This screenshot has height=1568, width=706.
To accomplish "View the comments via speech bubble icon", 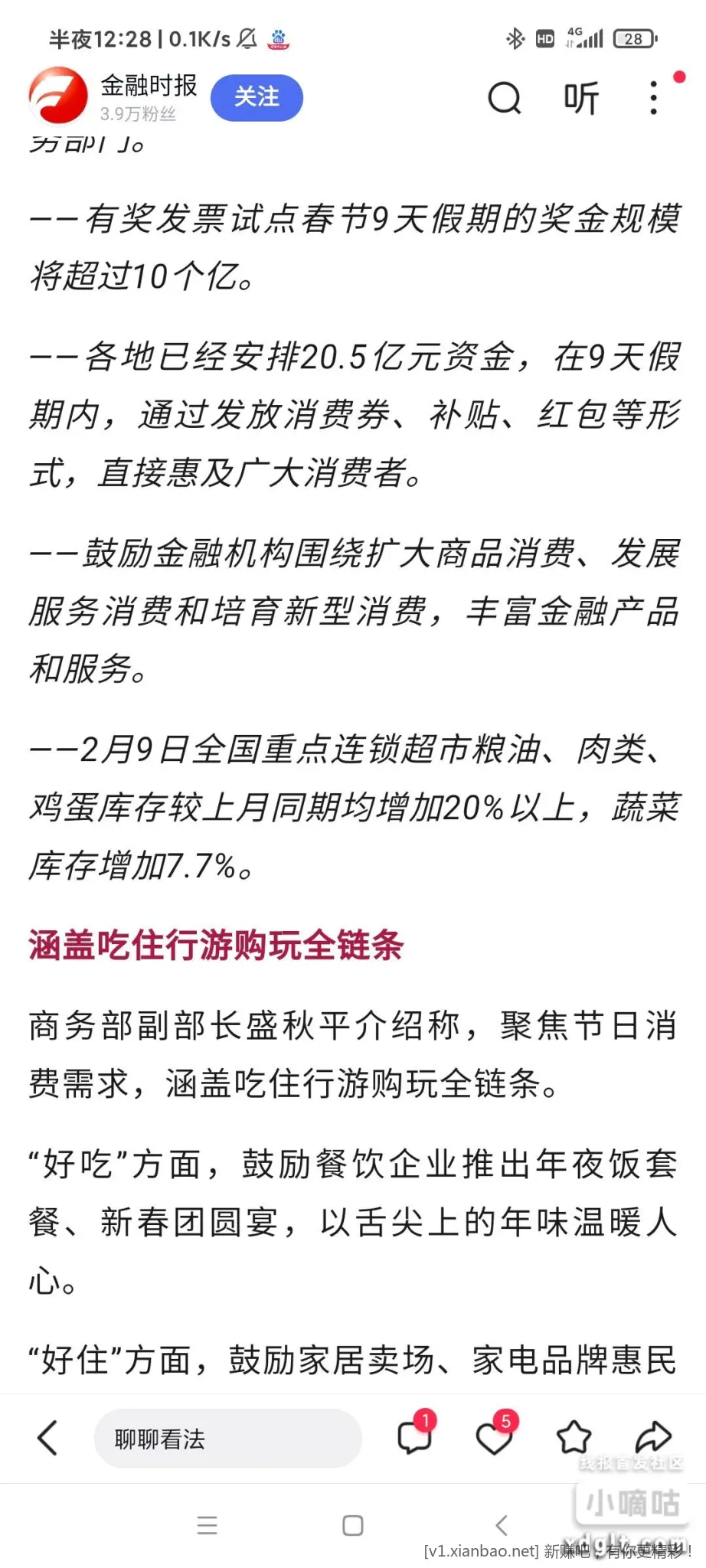I will (414, 1438).
